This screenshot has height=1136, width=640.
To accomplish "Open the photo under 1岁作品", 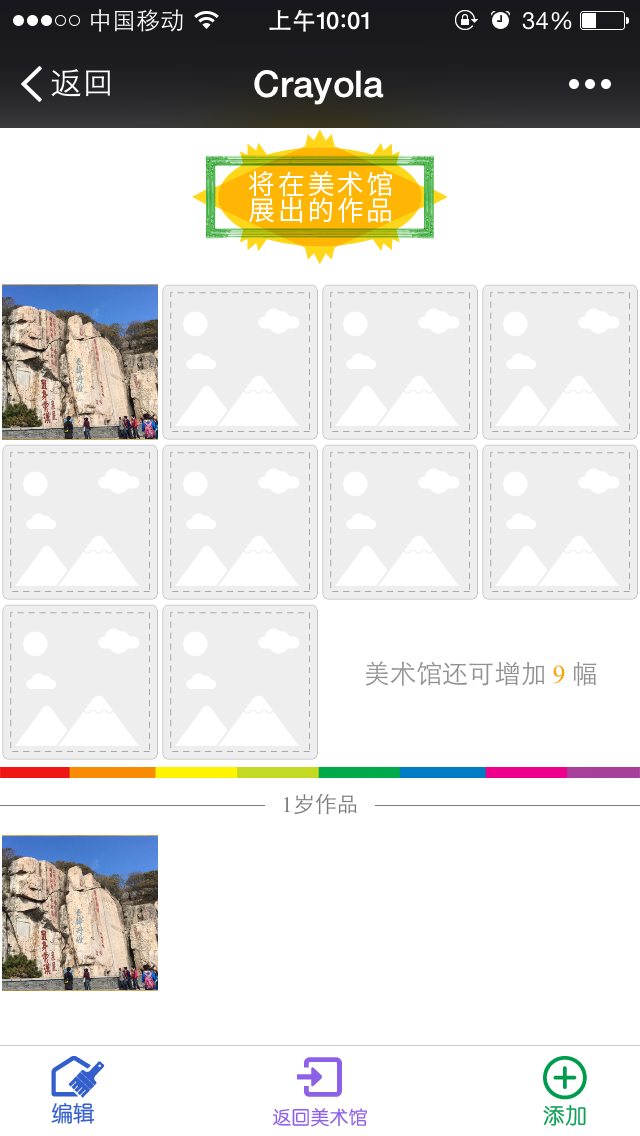I will click(80, 912).
